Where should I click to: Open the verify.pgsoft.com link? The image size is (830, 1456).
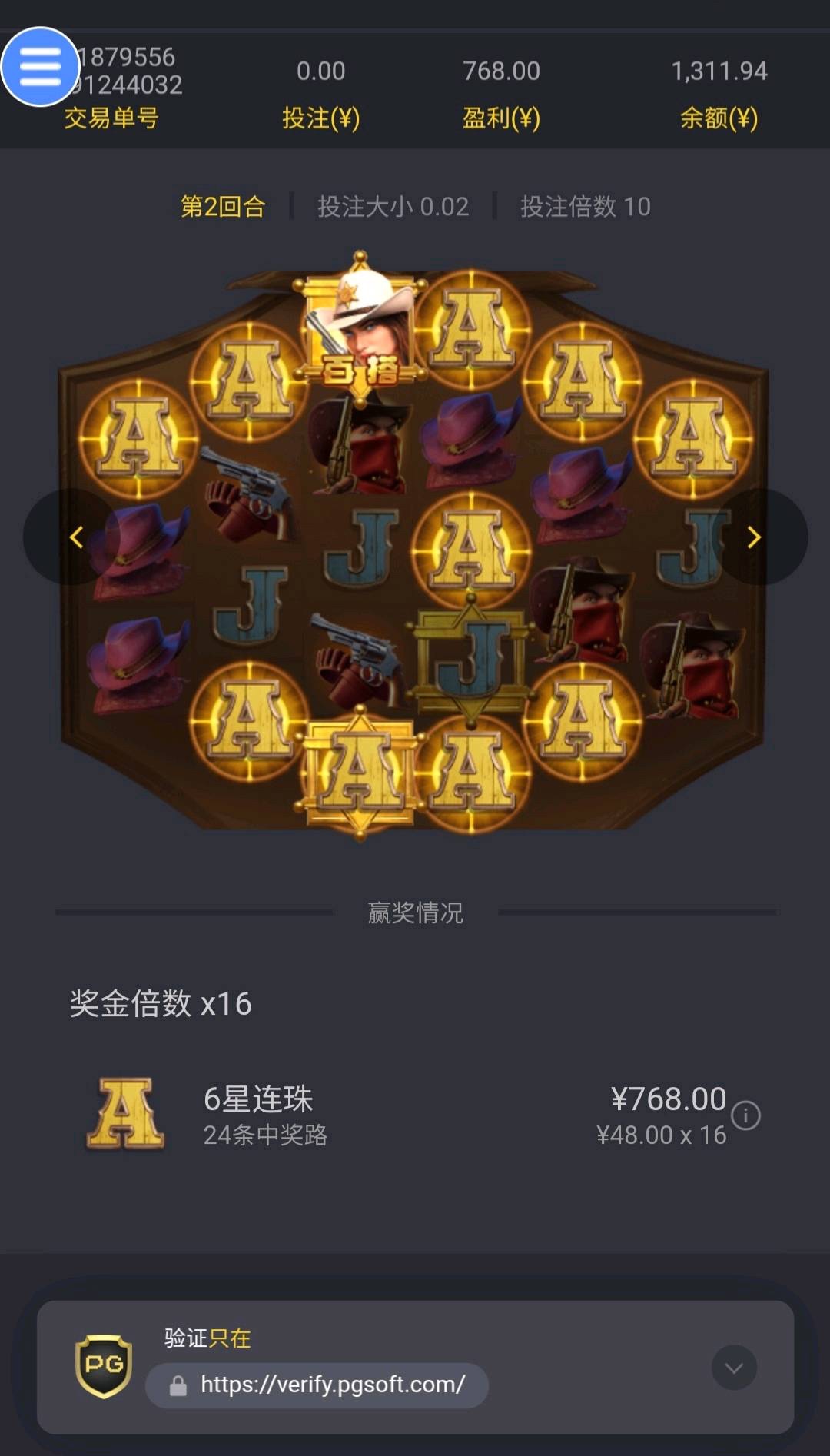click(332, 1385)
